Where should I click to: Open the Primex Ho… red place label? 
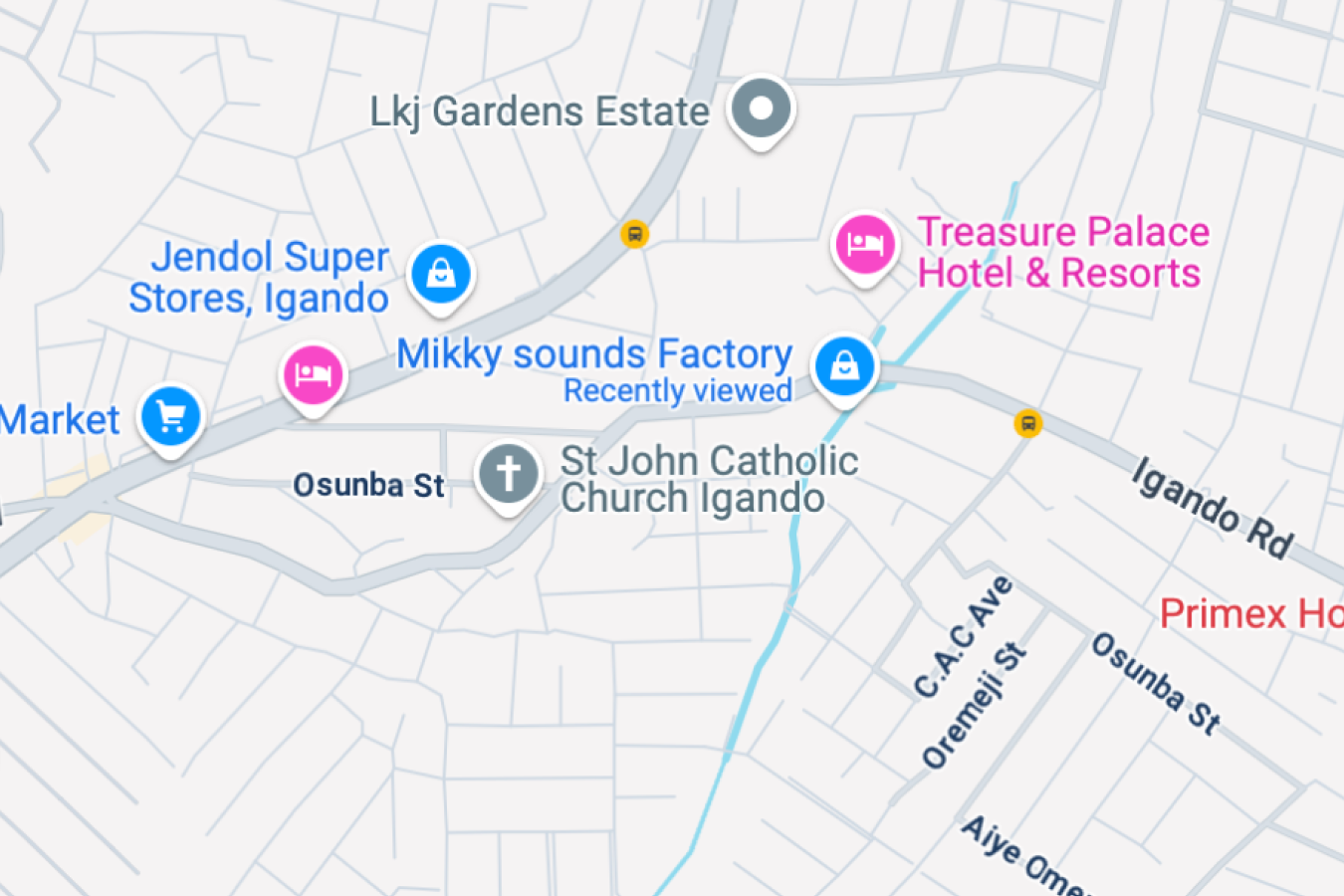click(1250, 613)
